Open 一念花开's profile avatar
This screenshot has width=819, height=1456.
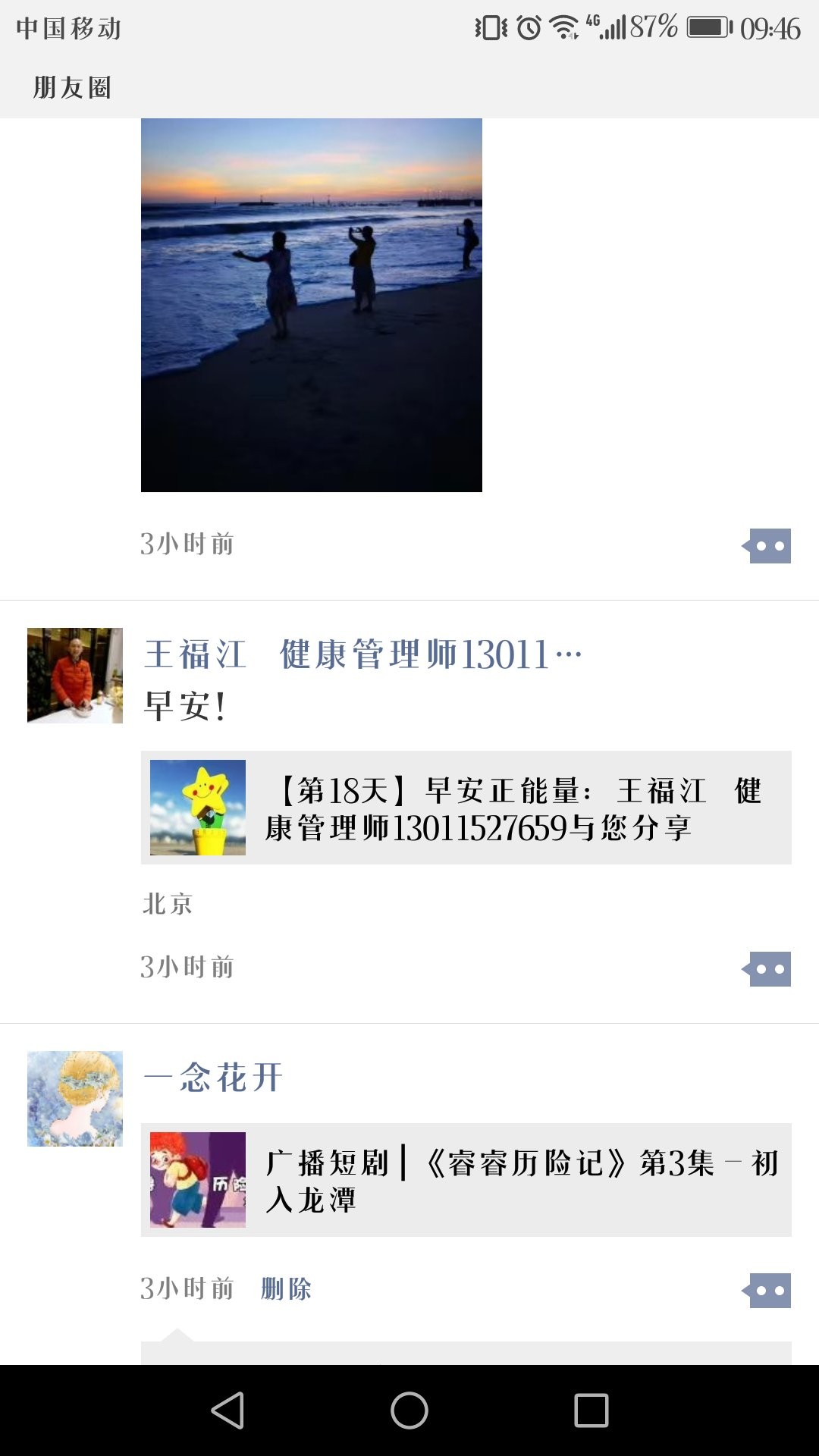[x=74, y=1098]
